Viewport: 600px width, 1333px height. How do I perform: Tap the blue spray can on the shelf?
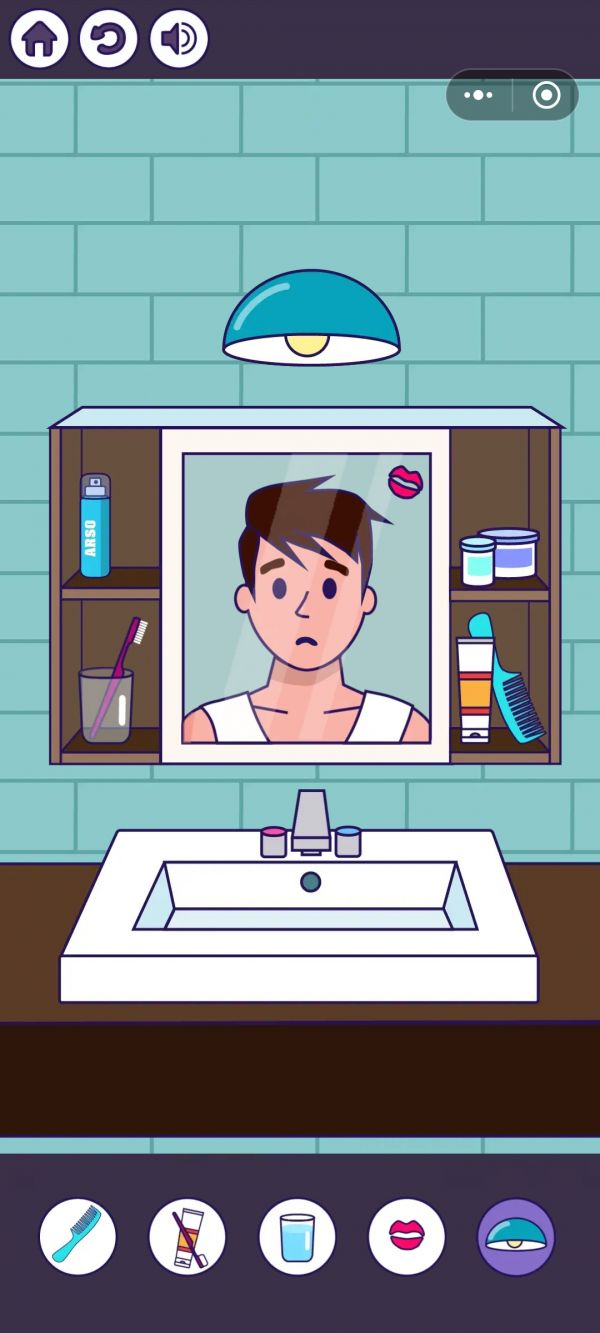(95, 526)
